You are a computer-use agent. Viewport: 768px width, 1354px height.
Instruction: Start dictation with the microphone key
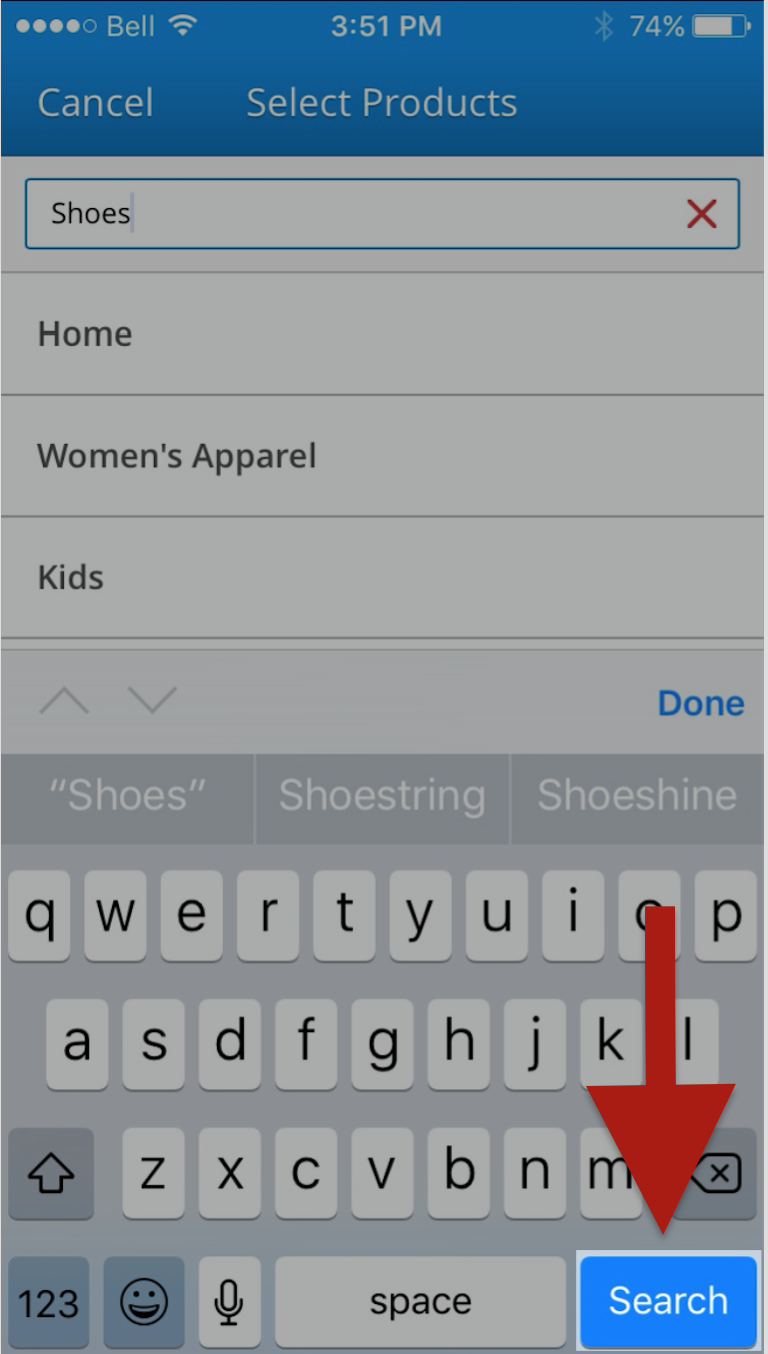click(229, 1303)
